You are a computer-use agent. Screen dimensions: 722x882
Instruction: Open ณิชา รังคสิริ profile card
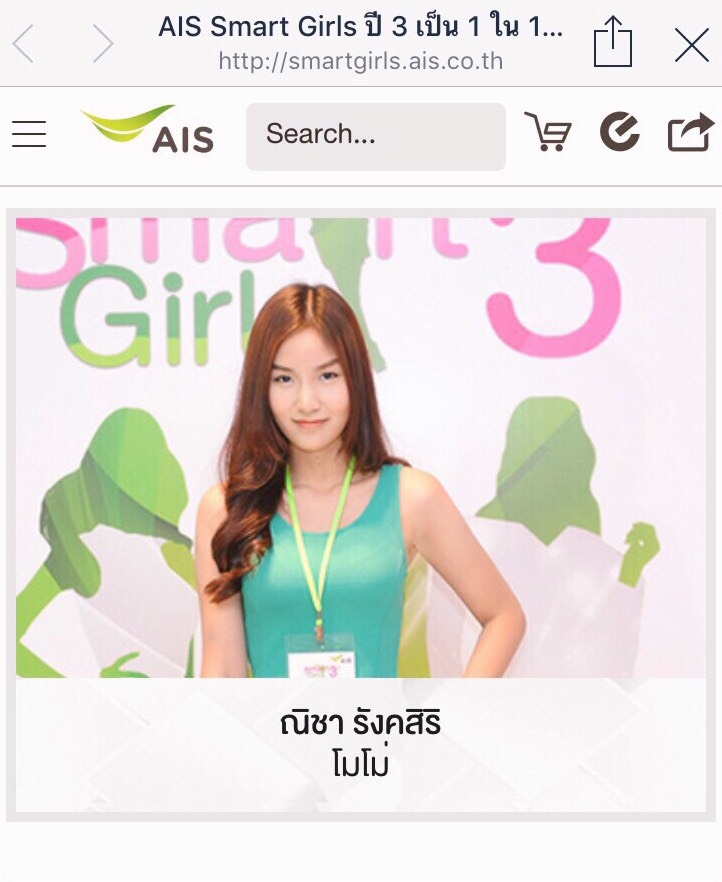(360, 510)
